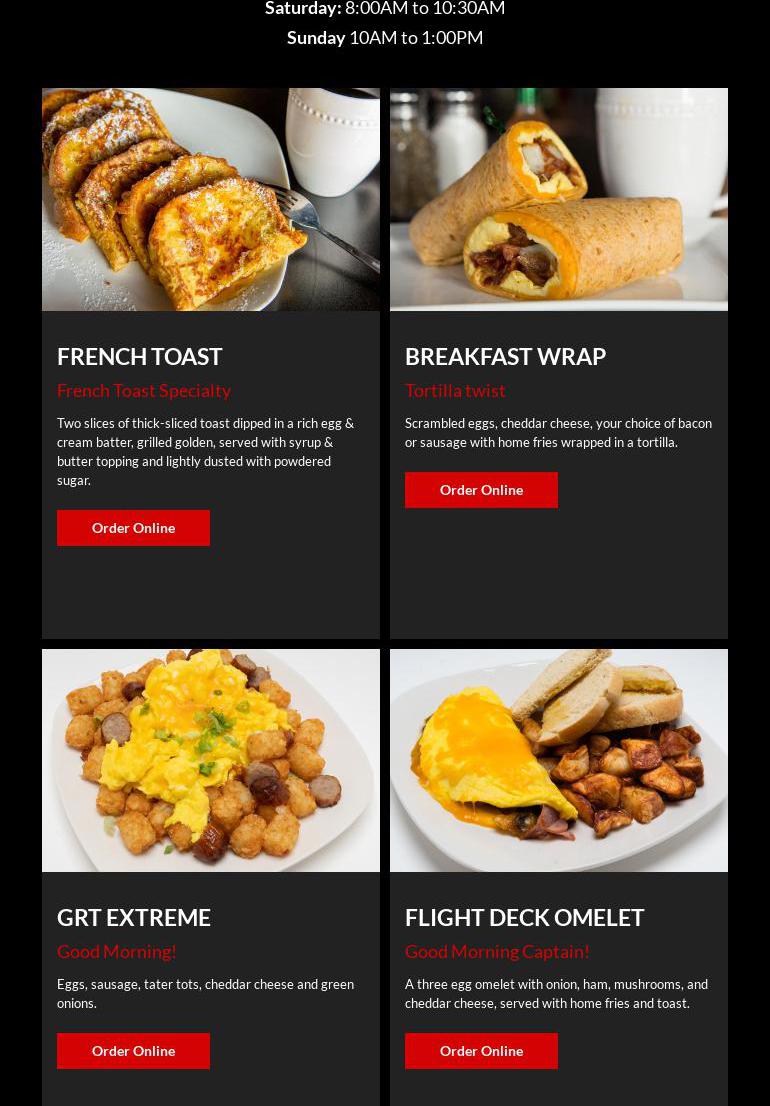Viewport: 770px width, 1106px height.
Task: Order the Flight Deck Omelet online
Action: point(481,1051)
